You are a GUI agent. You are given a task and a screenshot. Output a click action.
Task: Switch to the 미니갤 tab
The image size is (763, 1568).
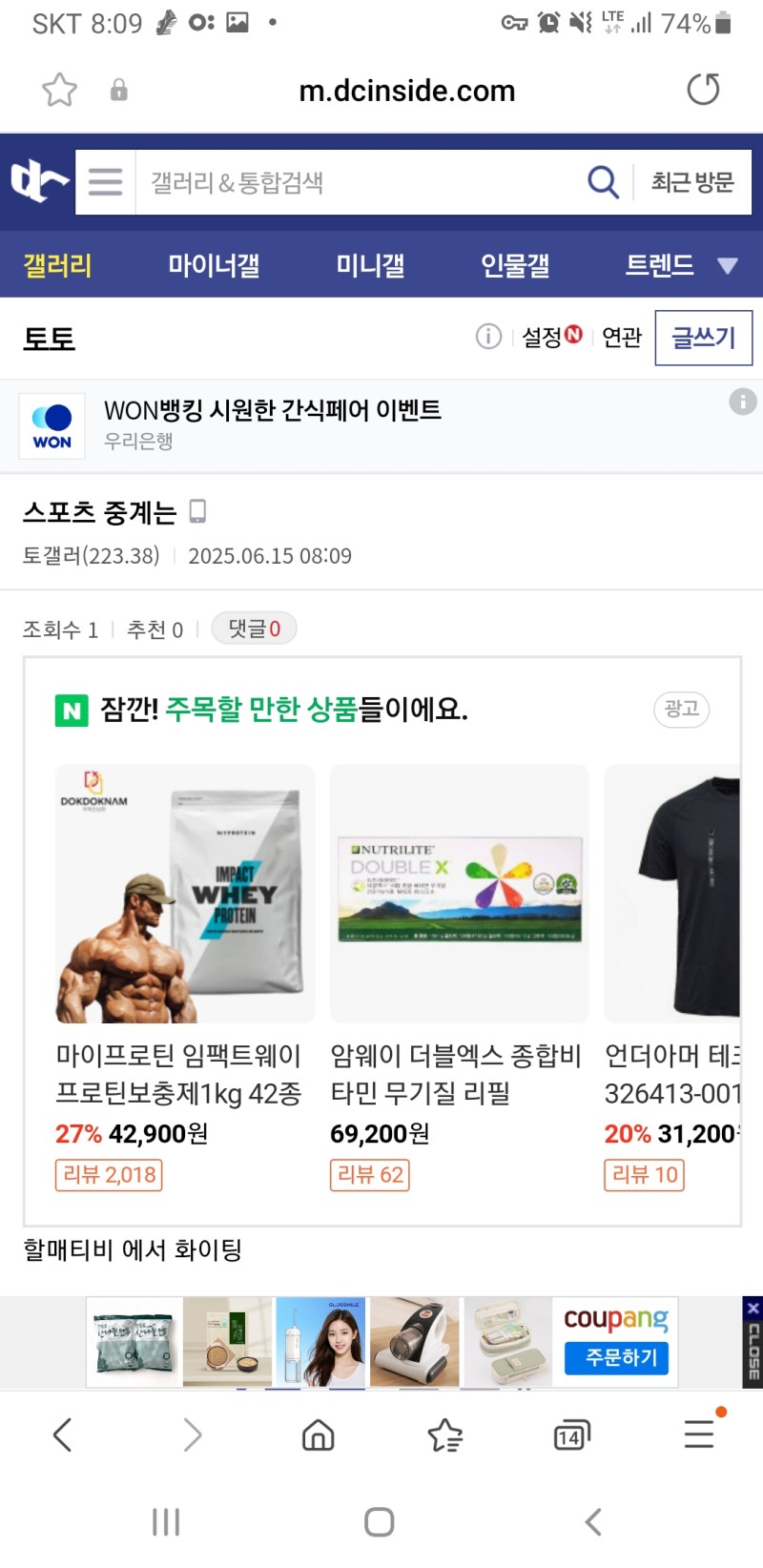[370, 265]
